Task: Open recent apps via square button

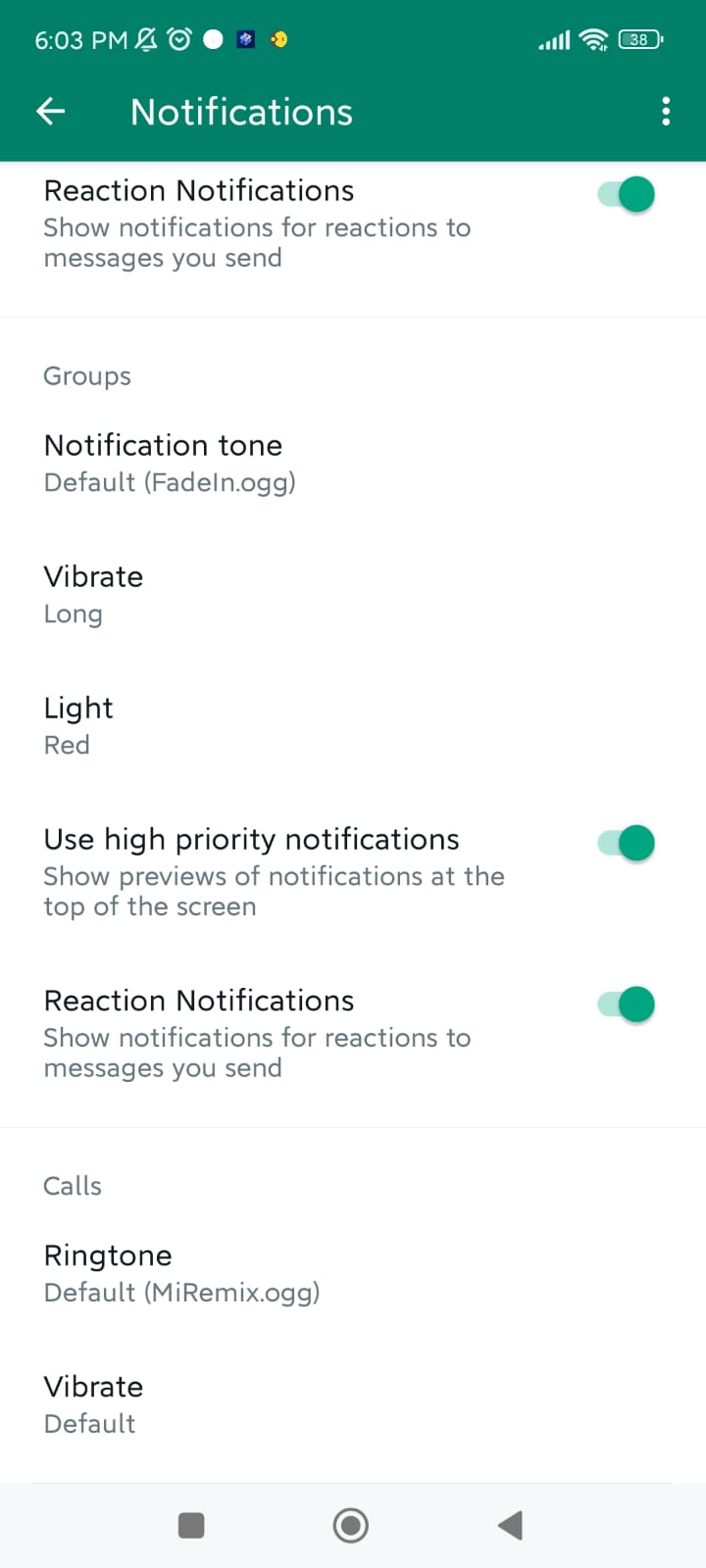Action: 191,1525
